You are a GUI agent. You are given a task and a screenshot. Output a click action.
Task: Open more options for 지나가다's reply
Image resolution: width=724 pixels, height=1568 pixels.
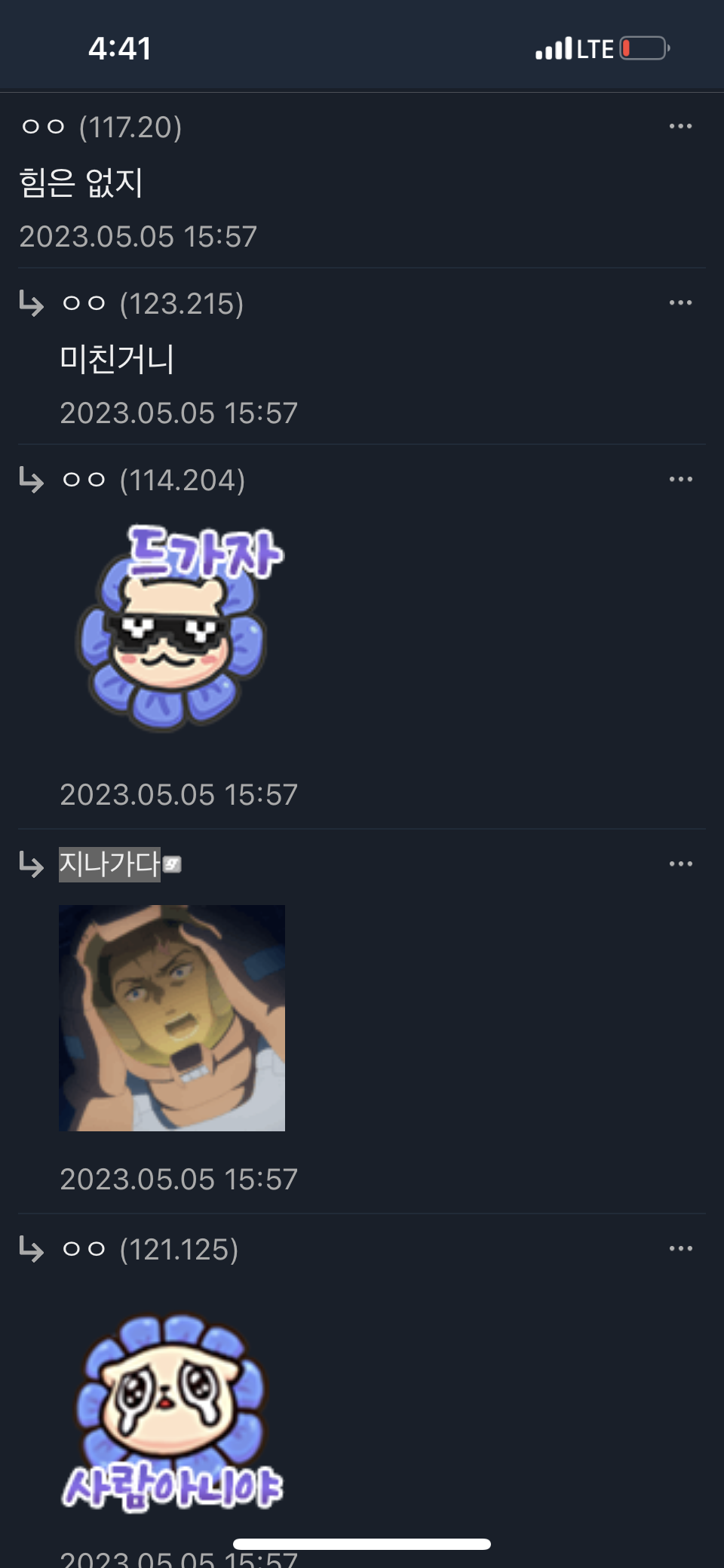[x=680, y=864]
